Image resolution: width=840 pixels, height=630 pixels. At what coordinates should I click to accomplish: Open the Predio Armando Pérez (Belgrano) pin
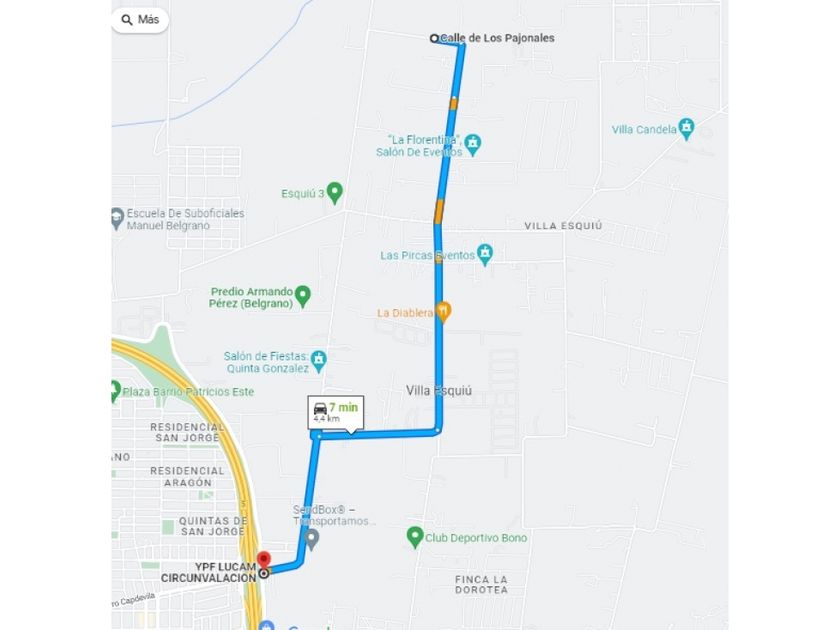click(303, 296)
